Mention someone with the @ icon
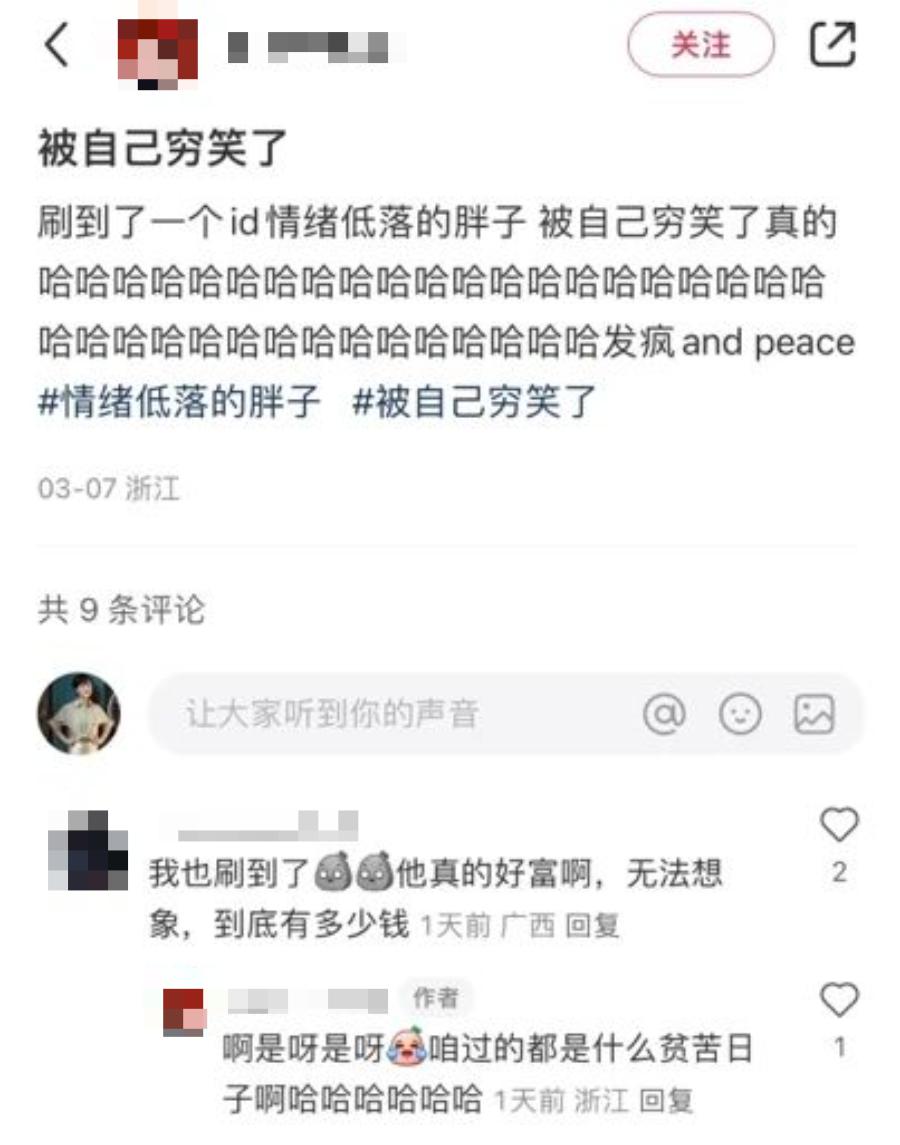This screenshot has height=1145, width=900. point(664,714)
